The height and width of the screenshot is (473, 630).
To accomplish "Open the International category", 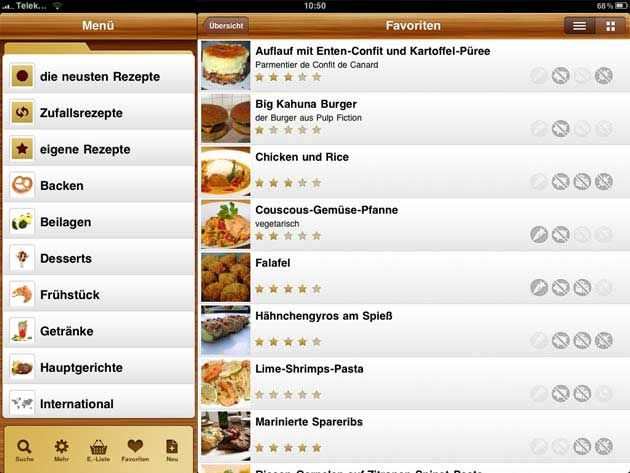I will [98, 404].
